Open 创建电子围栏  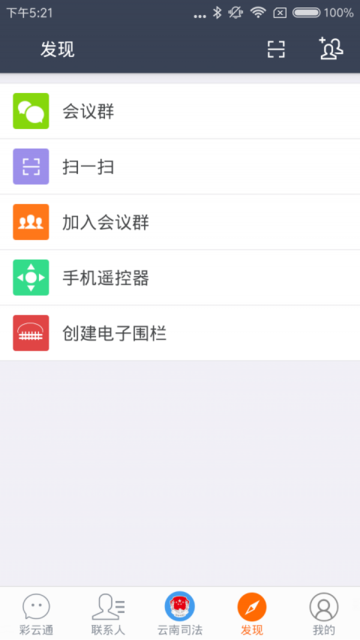180,333
